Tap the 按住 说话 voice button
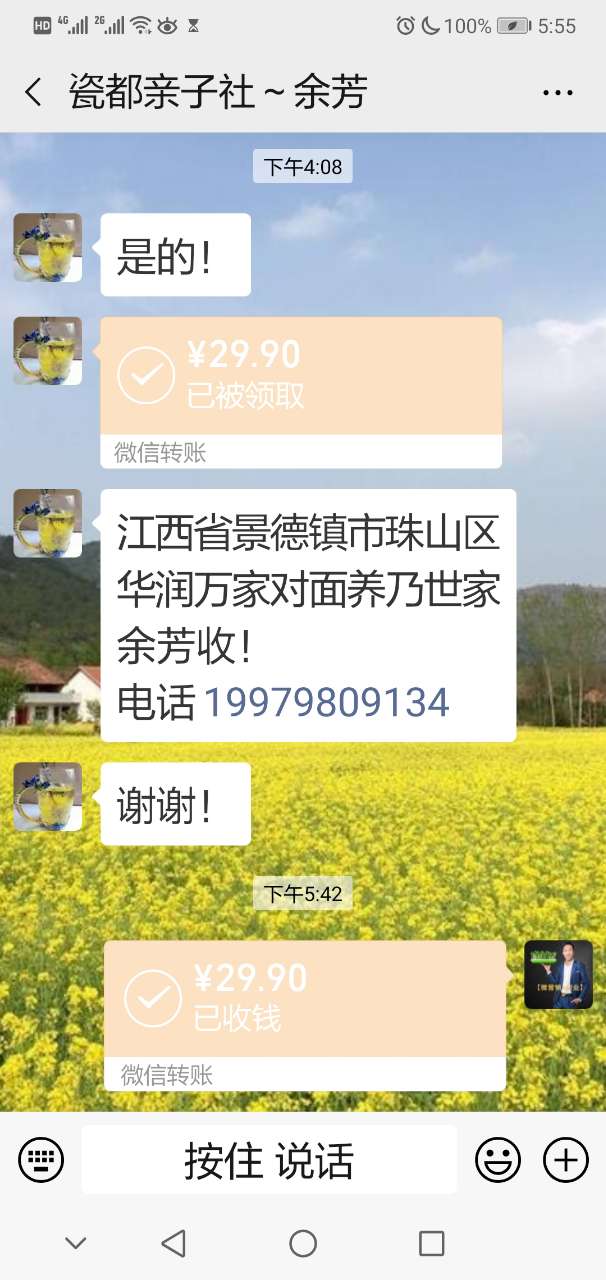The image size is (606, 1280). [269, 1161]
